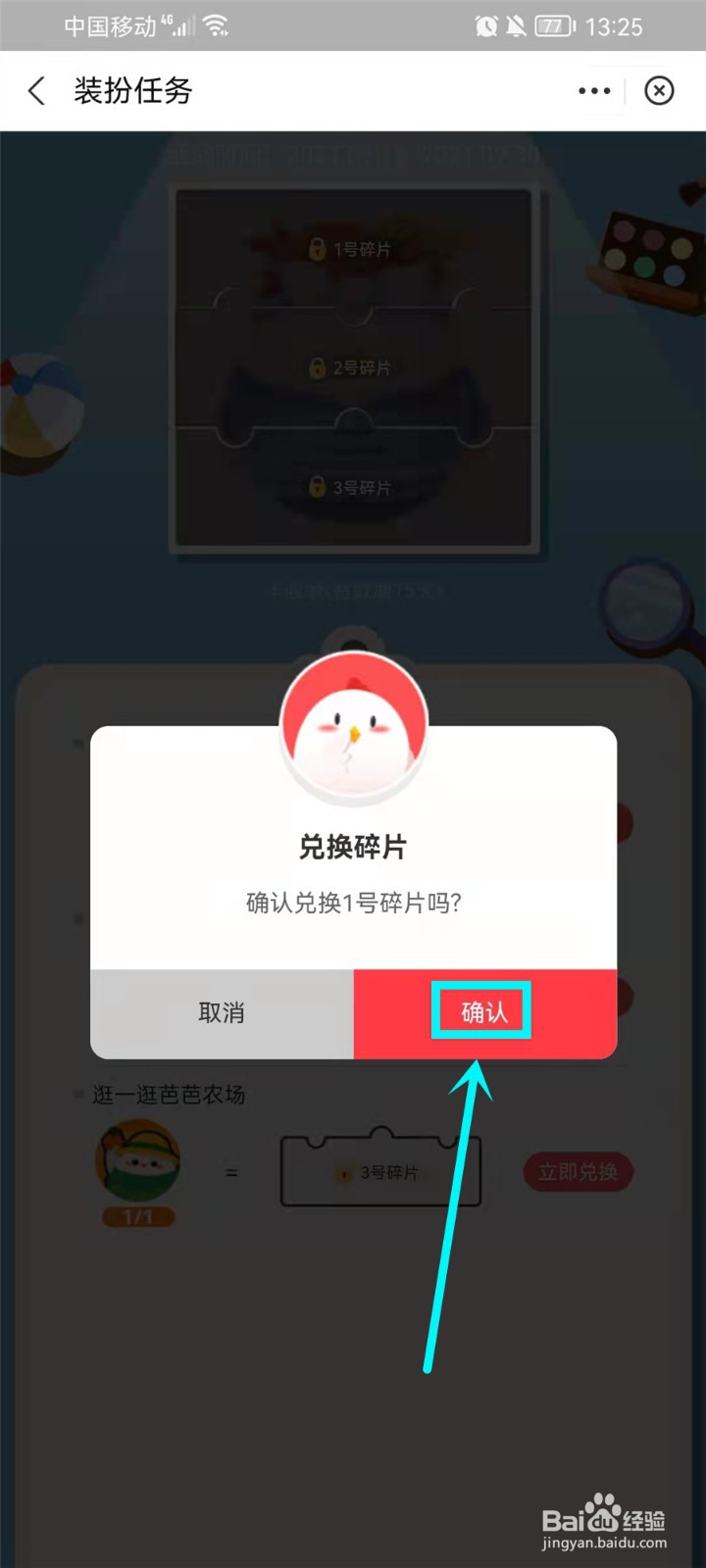Tap the back arrow on 装扮任务 page

point(36,90)
